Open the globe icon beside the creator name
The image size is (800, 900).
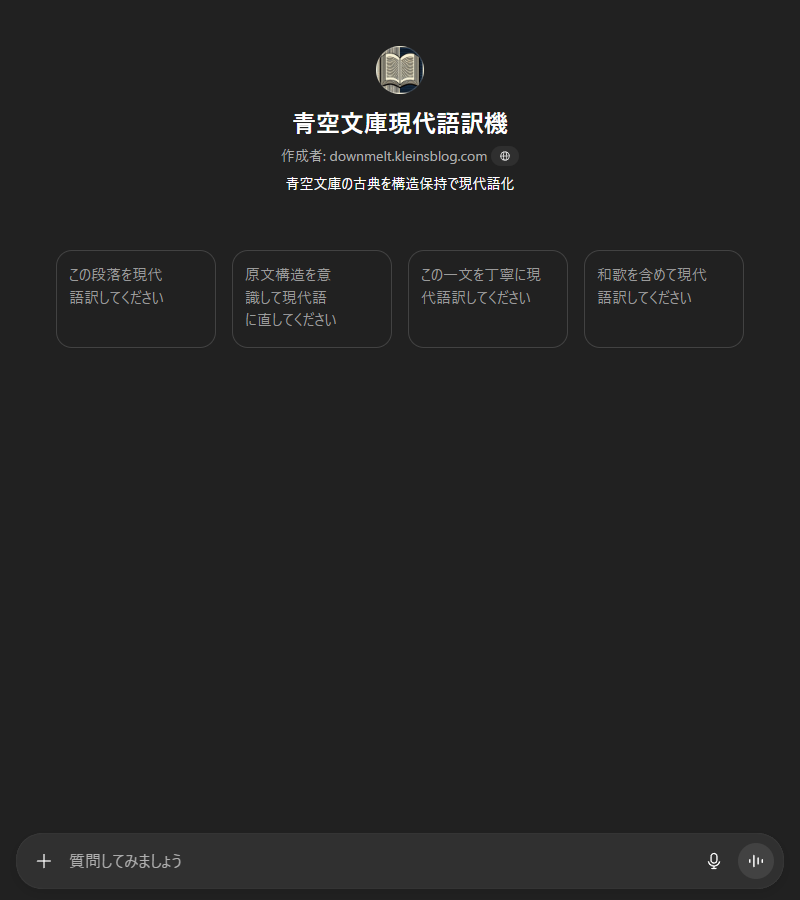tap(505, 156)
